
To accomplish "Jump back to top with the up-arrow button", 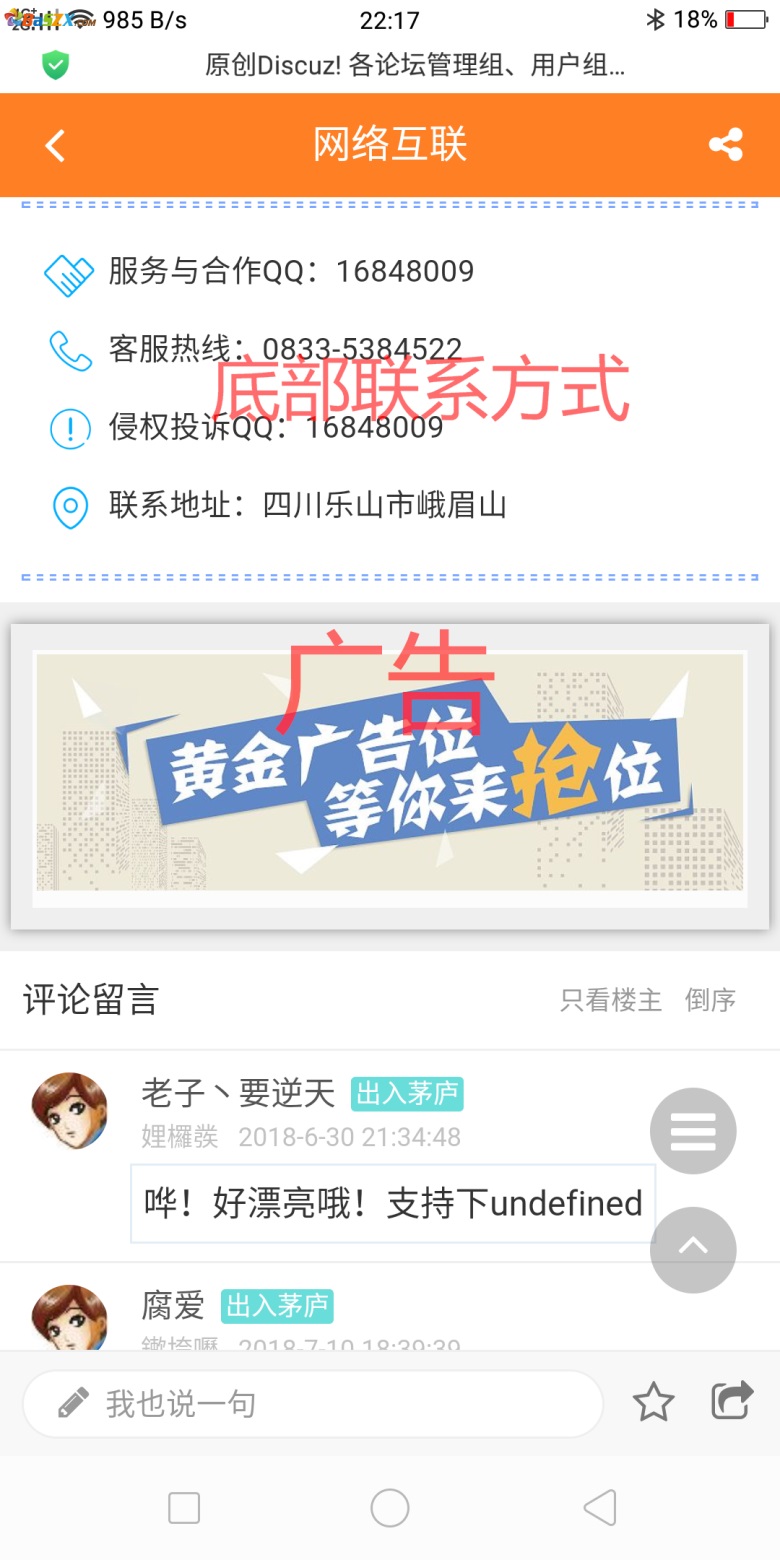I will 693,1249.
